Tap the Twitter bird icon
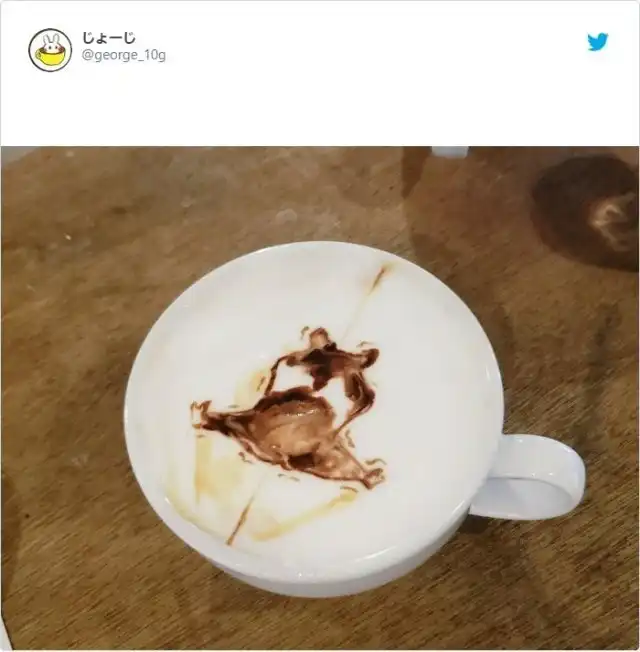 tap(598, 42)
